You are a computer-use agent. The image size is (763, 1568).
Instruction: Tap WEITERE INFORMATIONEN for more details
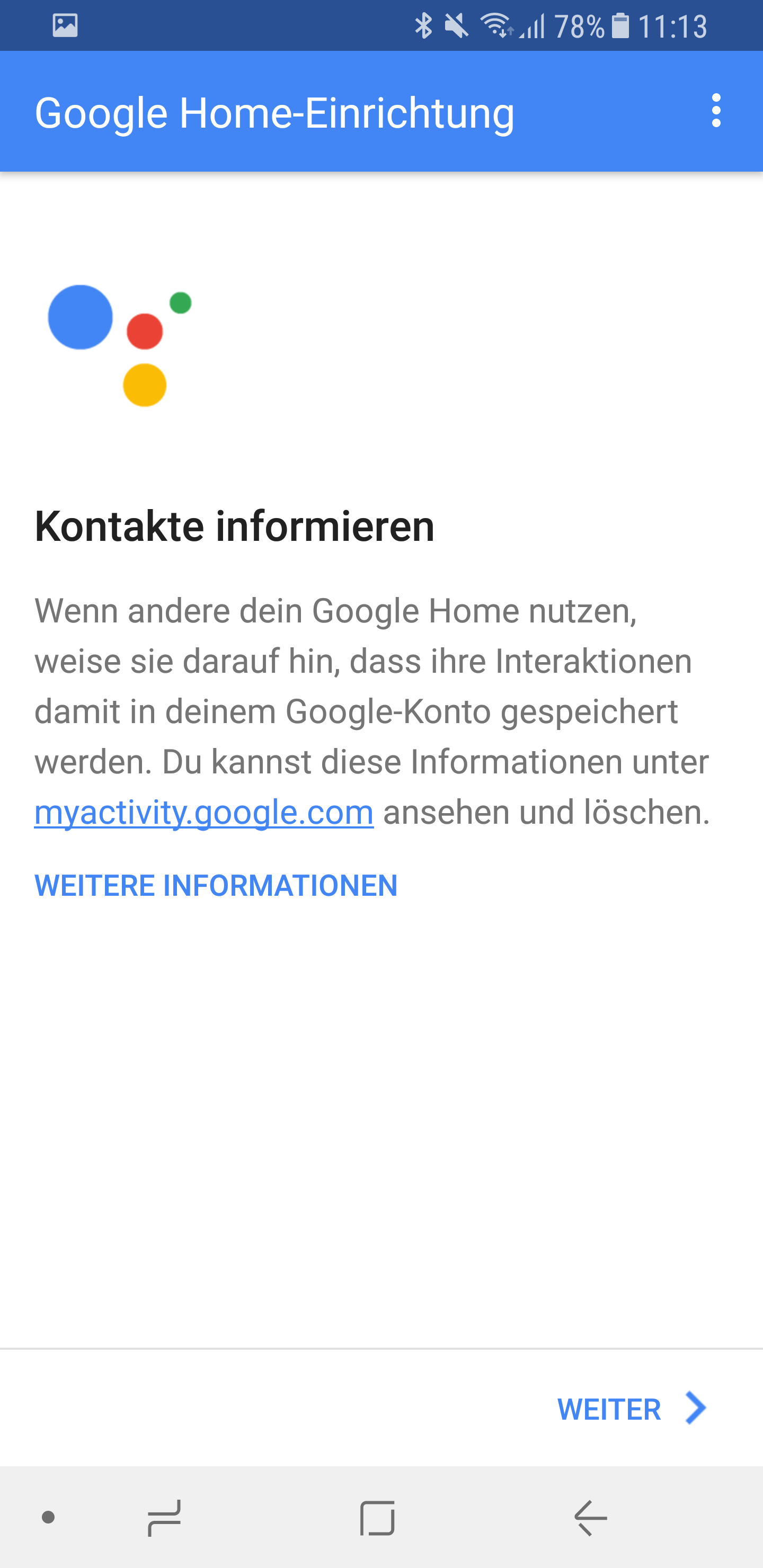[216, 886]
